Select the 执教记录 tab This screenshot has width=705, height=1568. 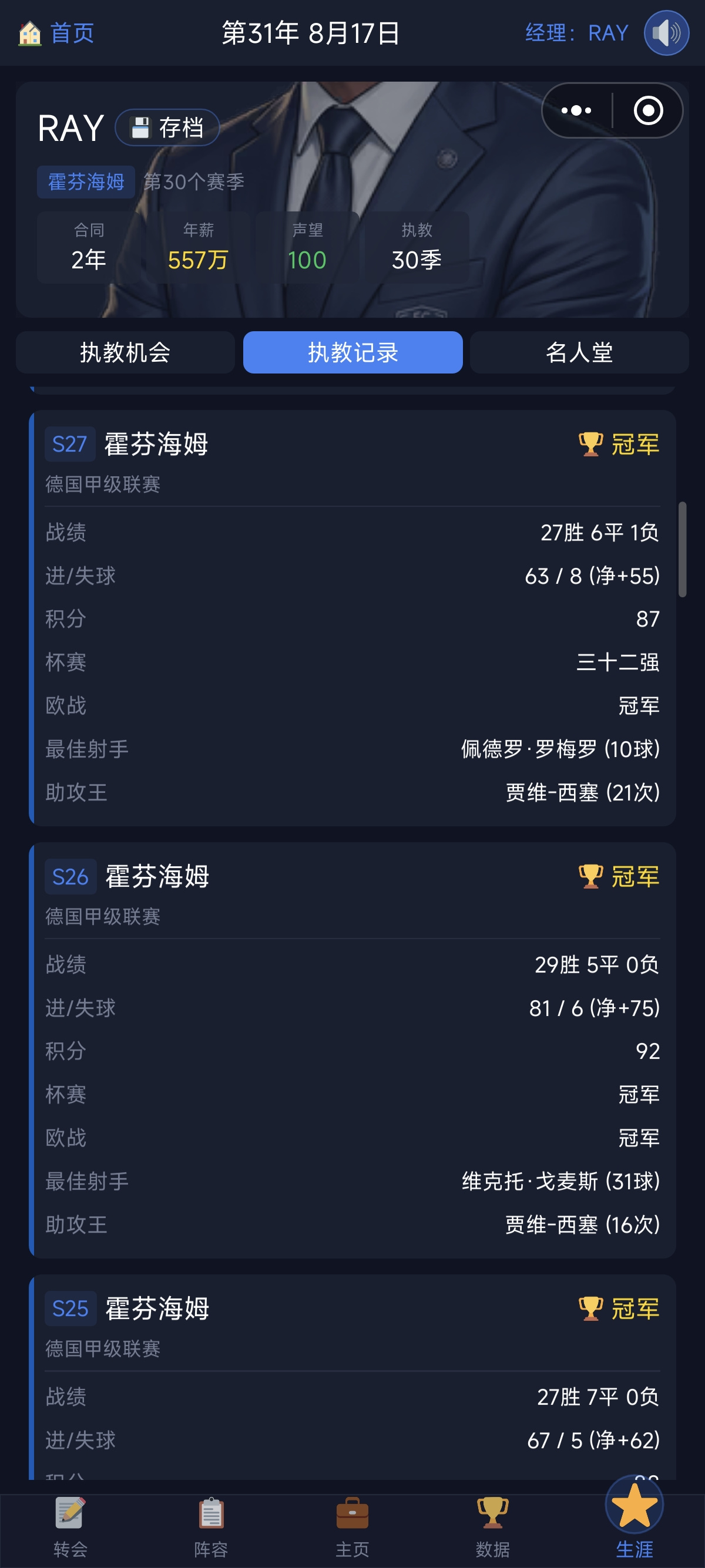click(x=352, y=352)
